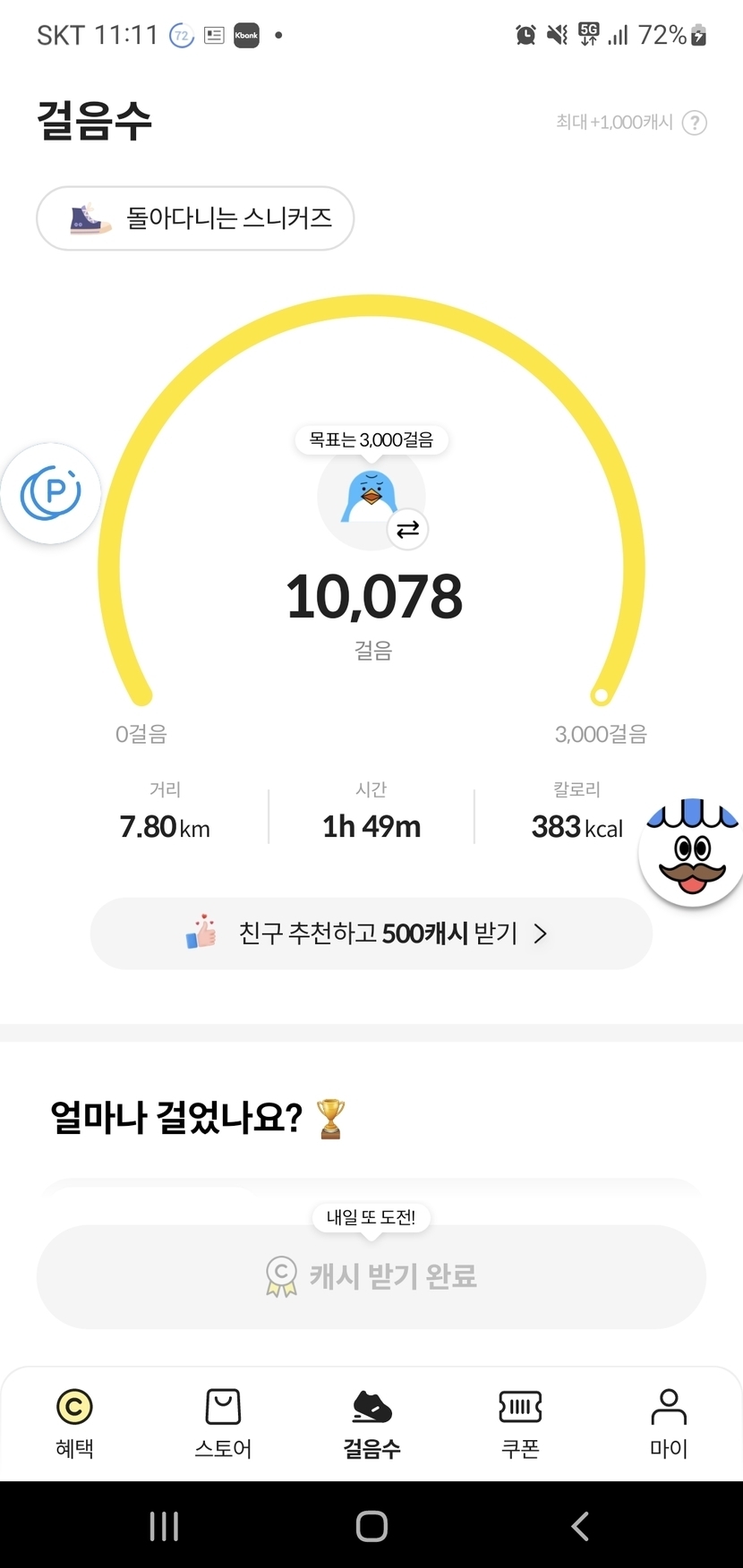
Task: Go to the 쿠폰 tab
Action: pos(520,1423)
